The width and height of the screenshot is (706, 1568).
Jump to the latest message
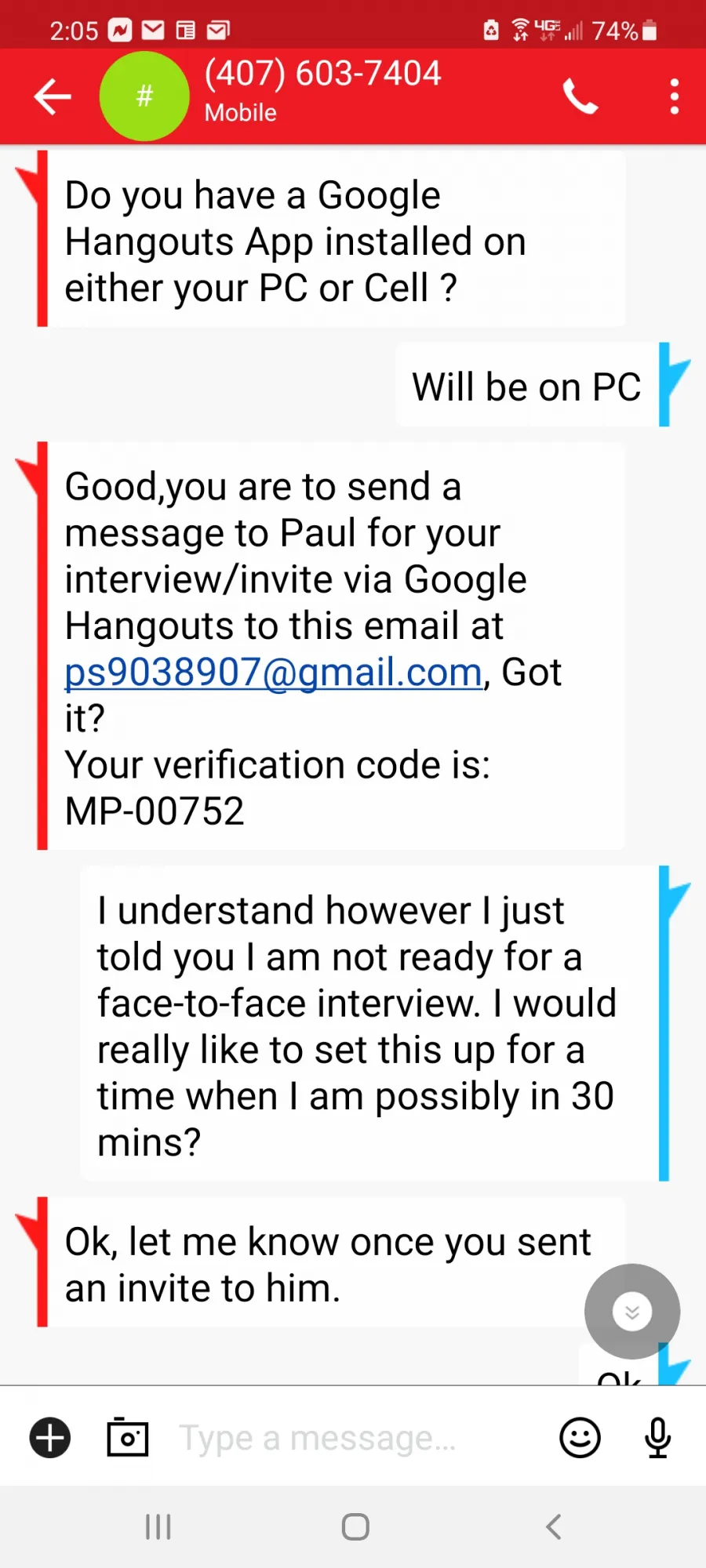tap(632, 1311)
